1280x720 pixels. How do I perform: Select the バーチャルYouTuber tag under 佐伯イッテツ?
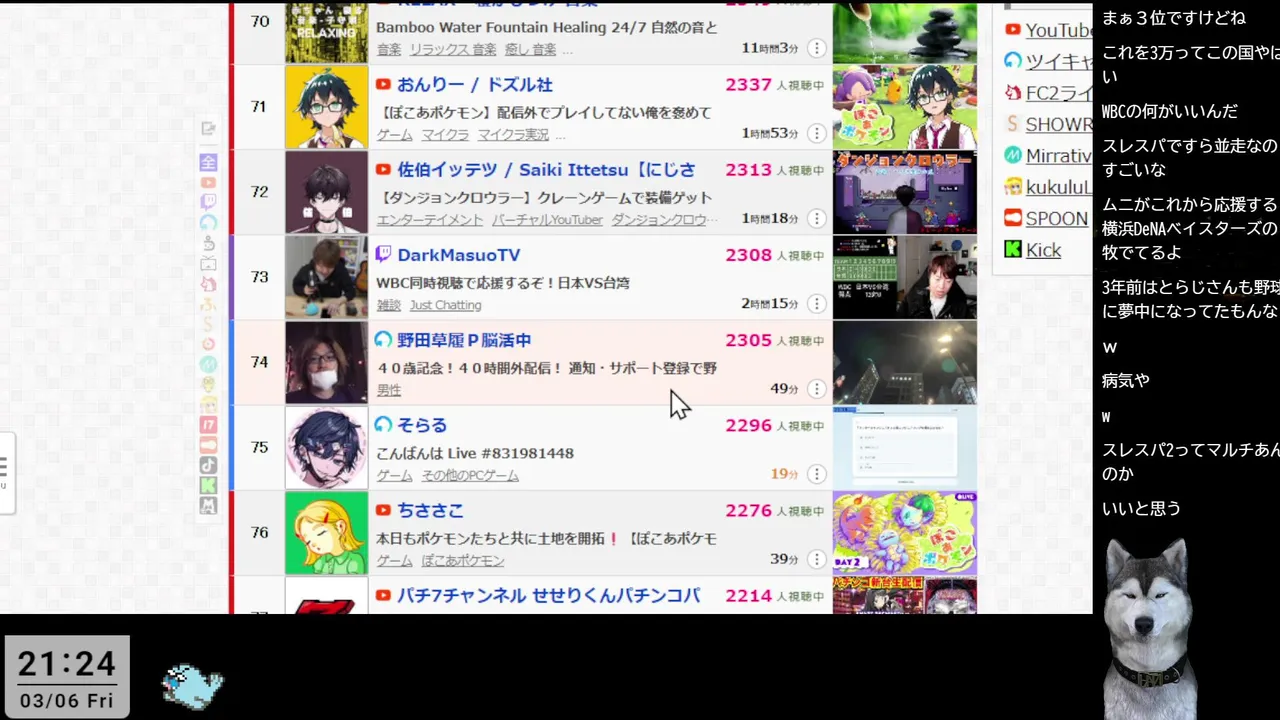pos(547,220)
